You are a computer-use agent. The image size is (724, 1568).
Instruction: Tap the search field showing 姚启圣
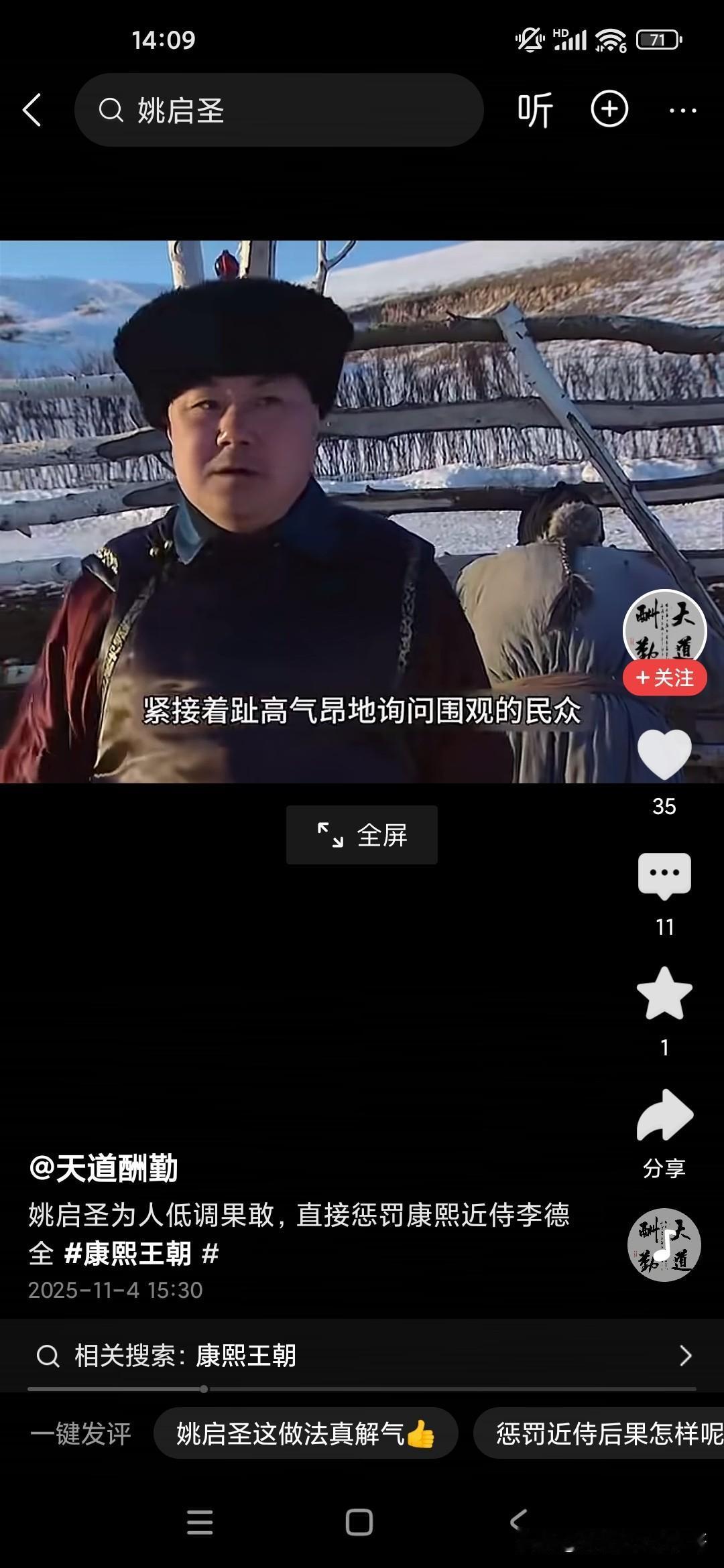(282, 110)
